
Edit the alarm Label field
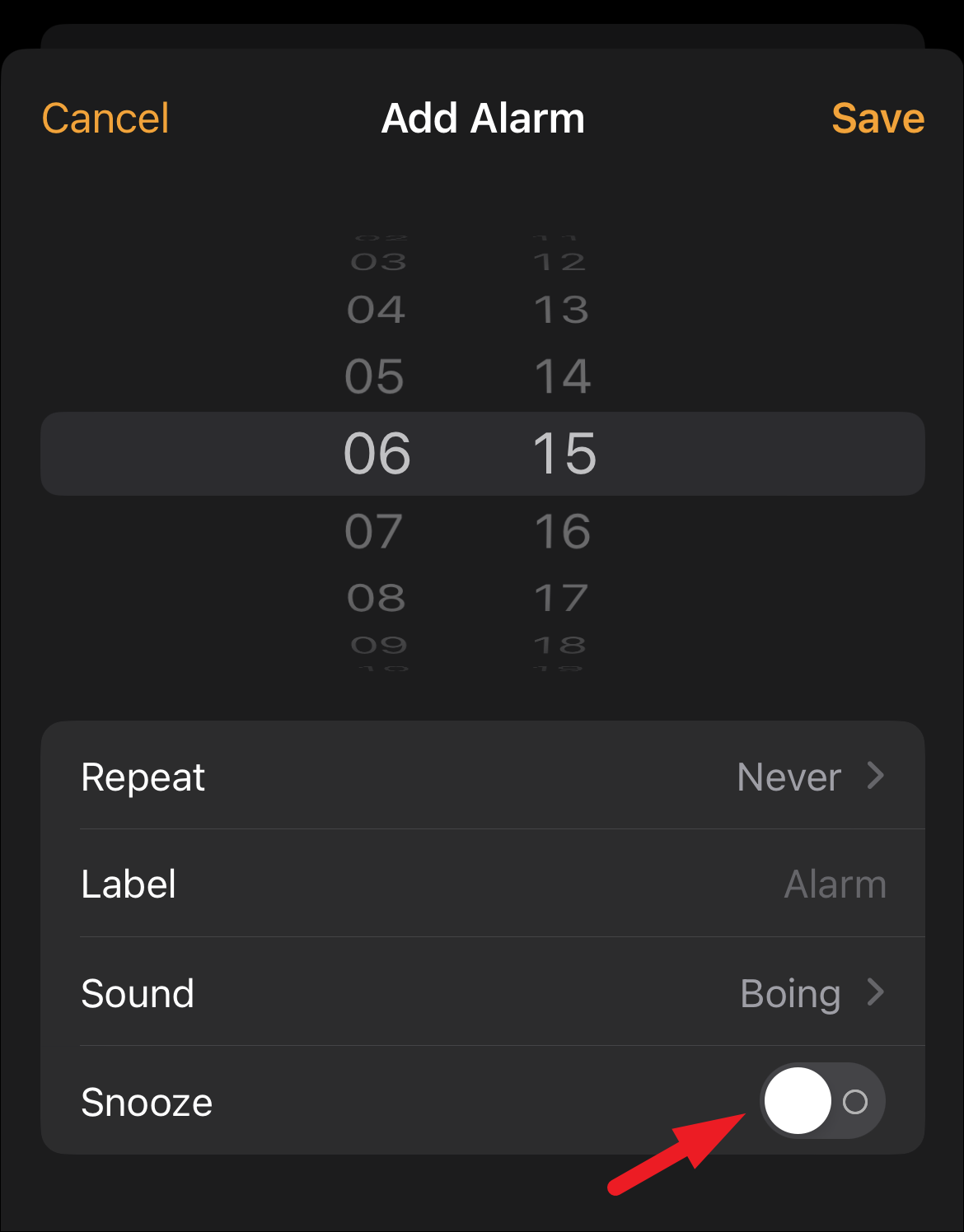(x=482, y=884)
